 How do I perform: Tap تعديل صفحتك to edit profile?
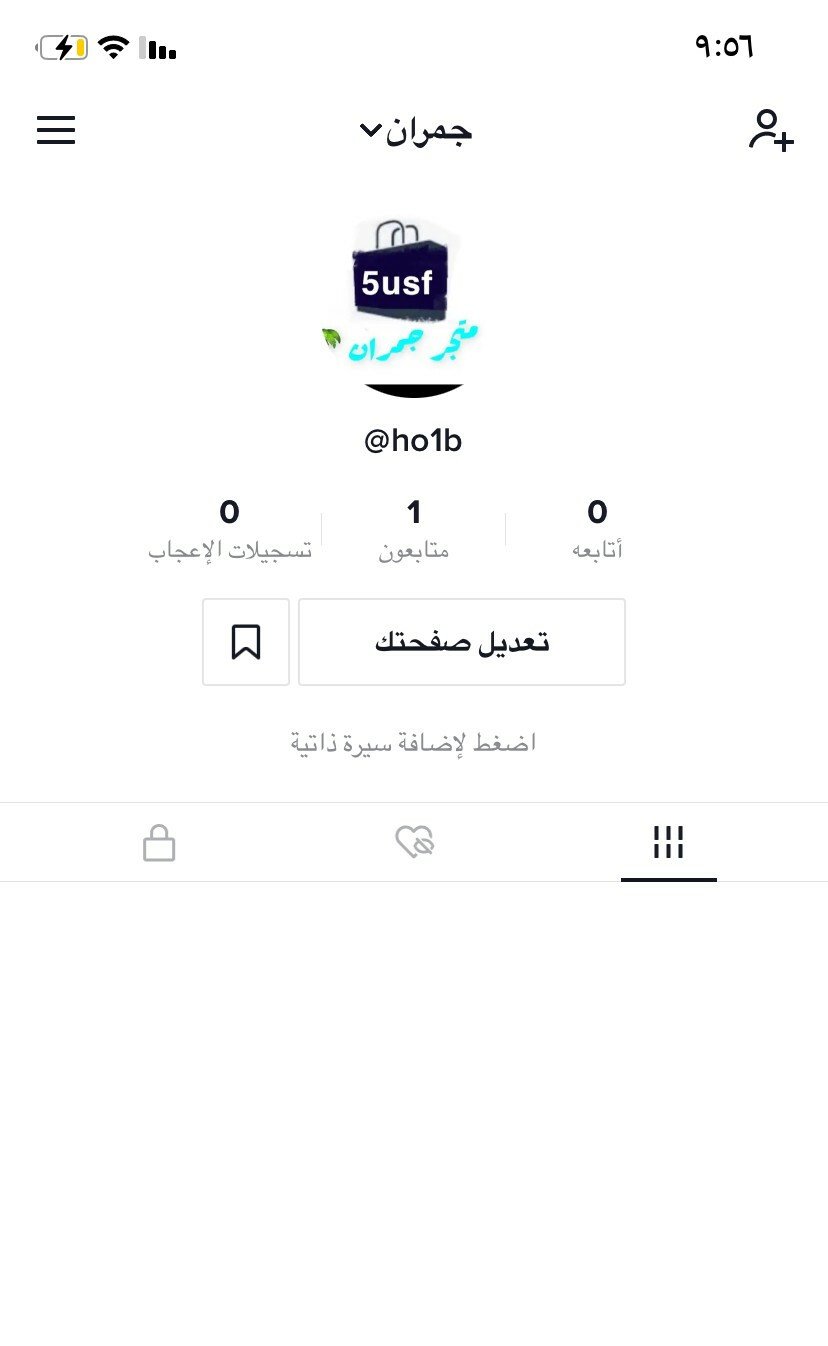click(462, 642)
